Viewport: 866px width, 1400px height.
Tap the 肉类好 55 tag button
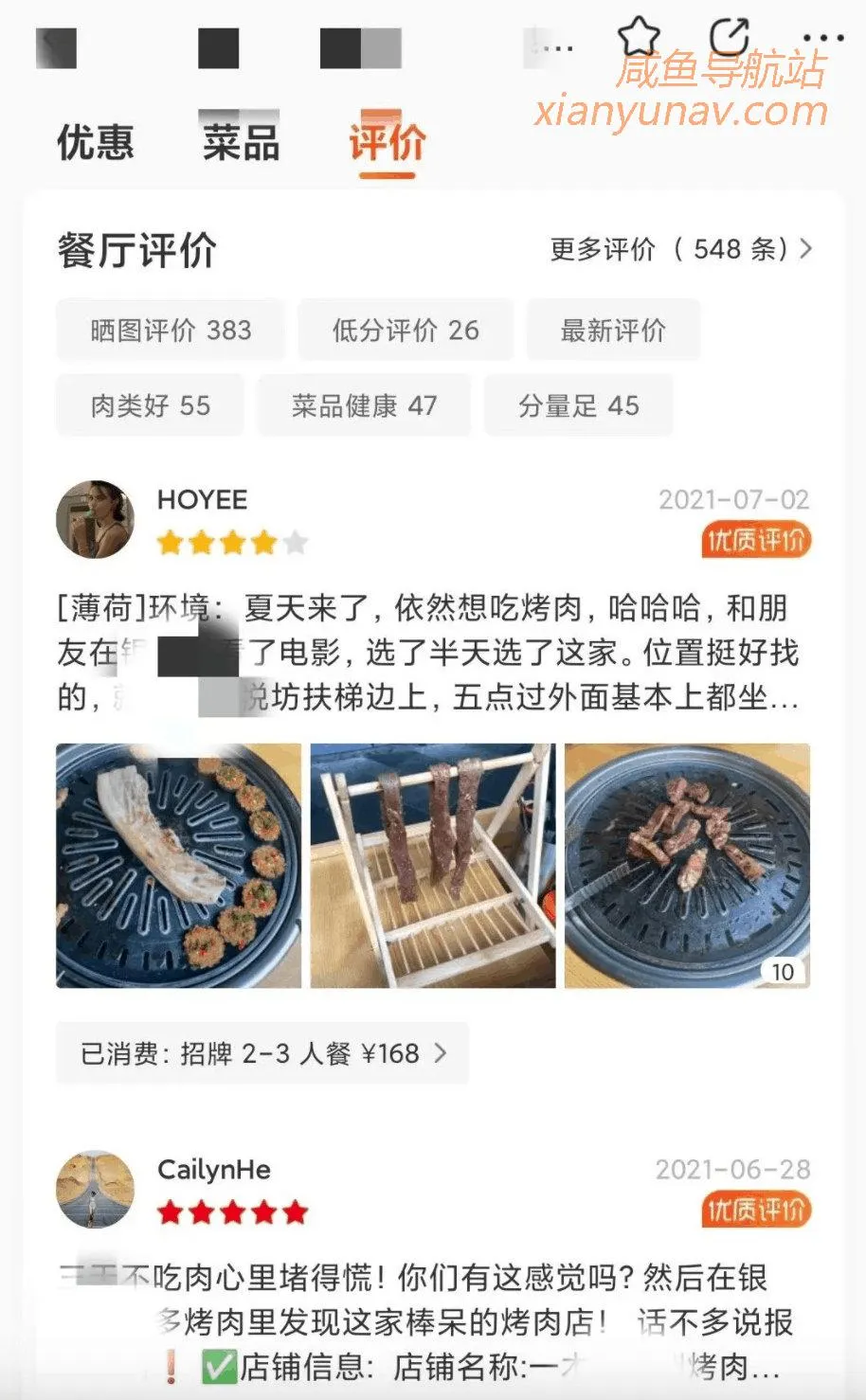tap(149, 405)
